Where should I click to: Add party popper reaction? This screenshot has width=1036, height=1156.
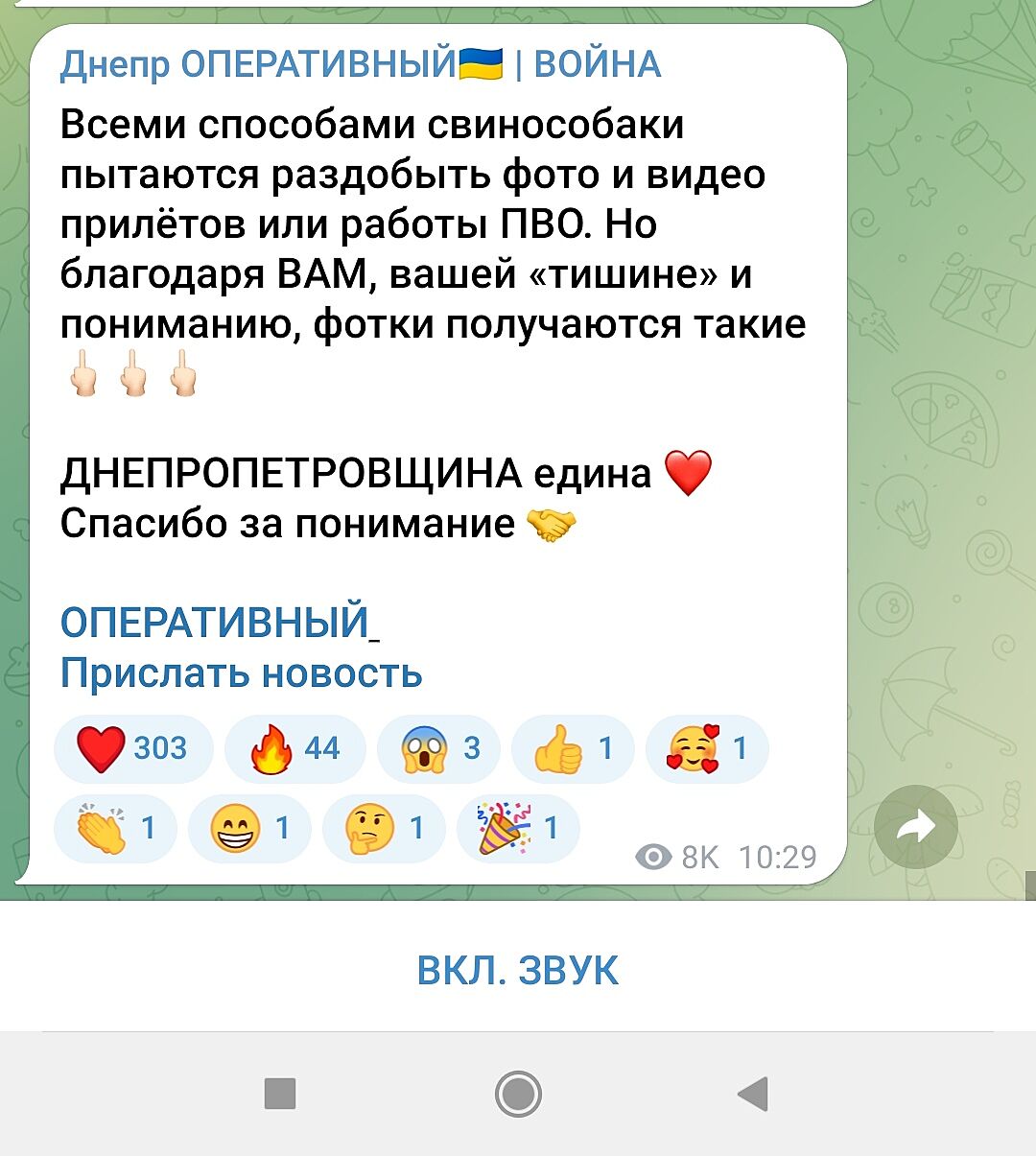click(518, 828)
